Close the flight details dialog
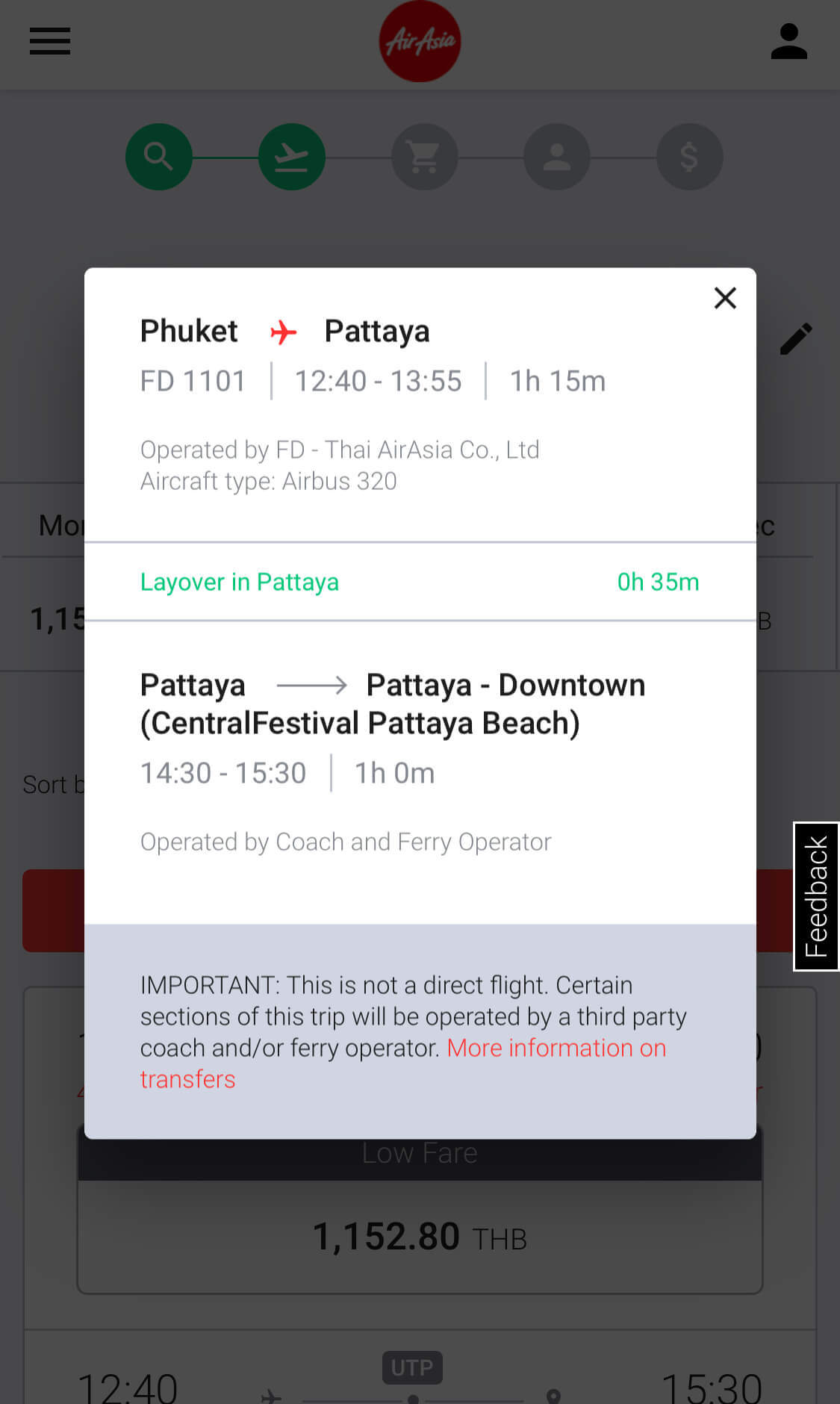This screenshot has height=1404, width=840. pyautogui.click(x=725, y=298)
